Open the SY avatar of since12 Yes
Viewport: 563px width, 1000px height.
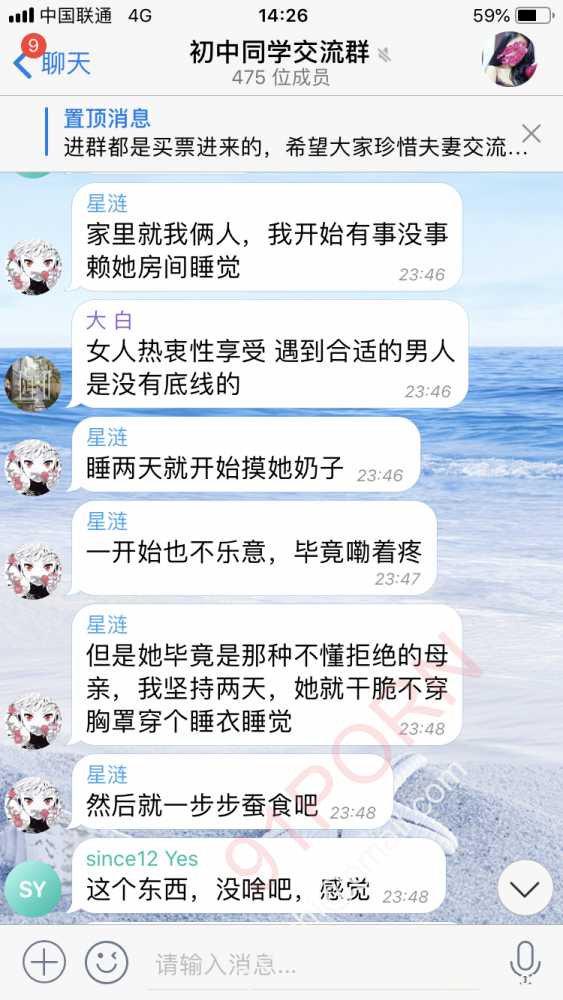coord(33,890)
